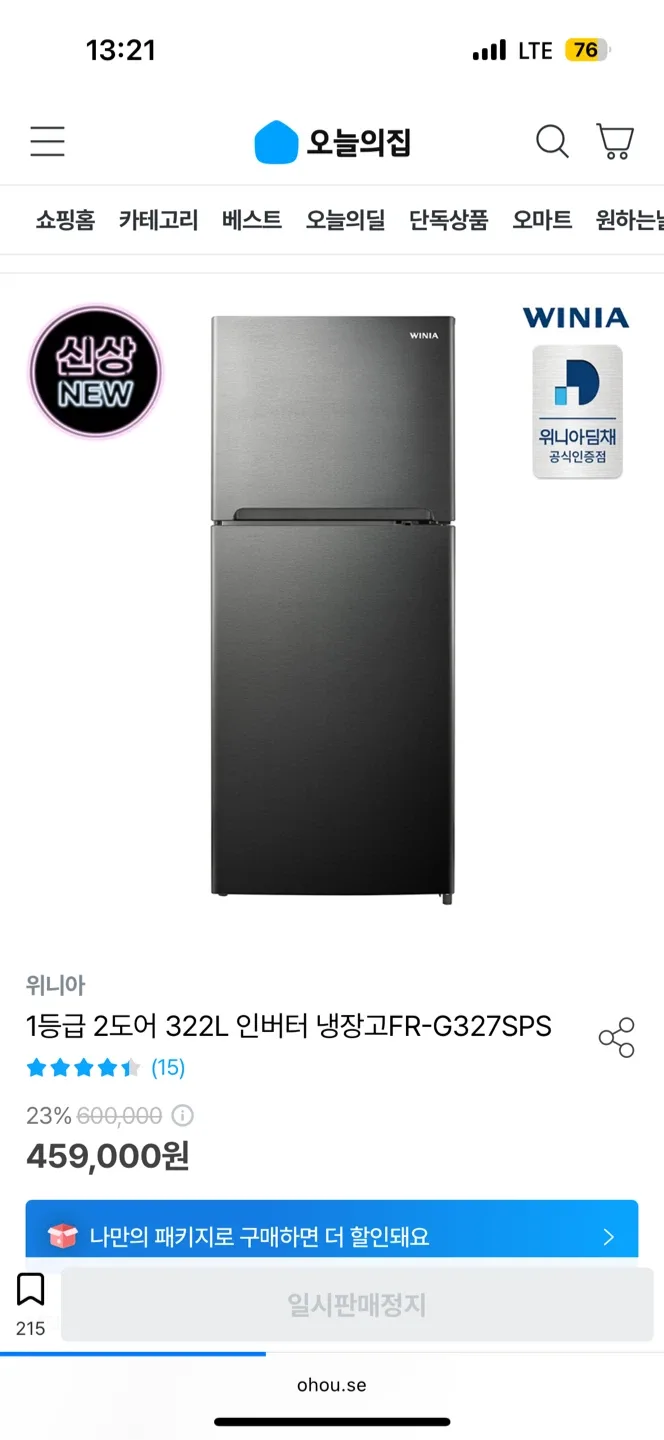Select the 오늘의딜 tab
664x1440 pixels.
pos(345,220)
